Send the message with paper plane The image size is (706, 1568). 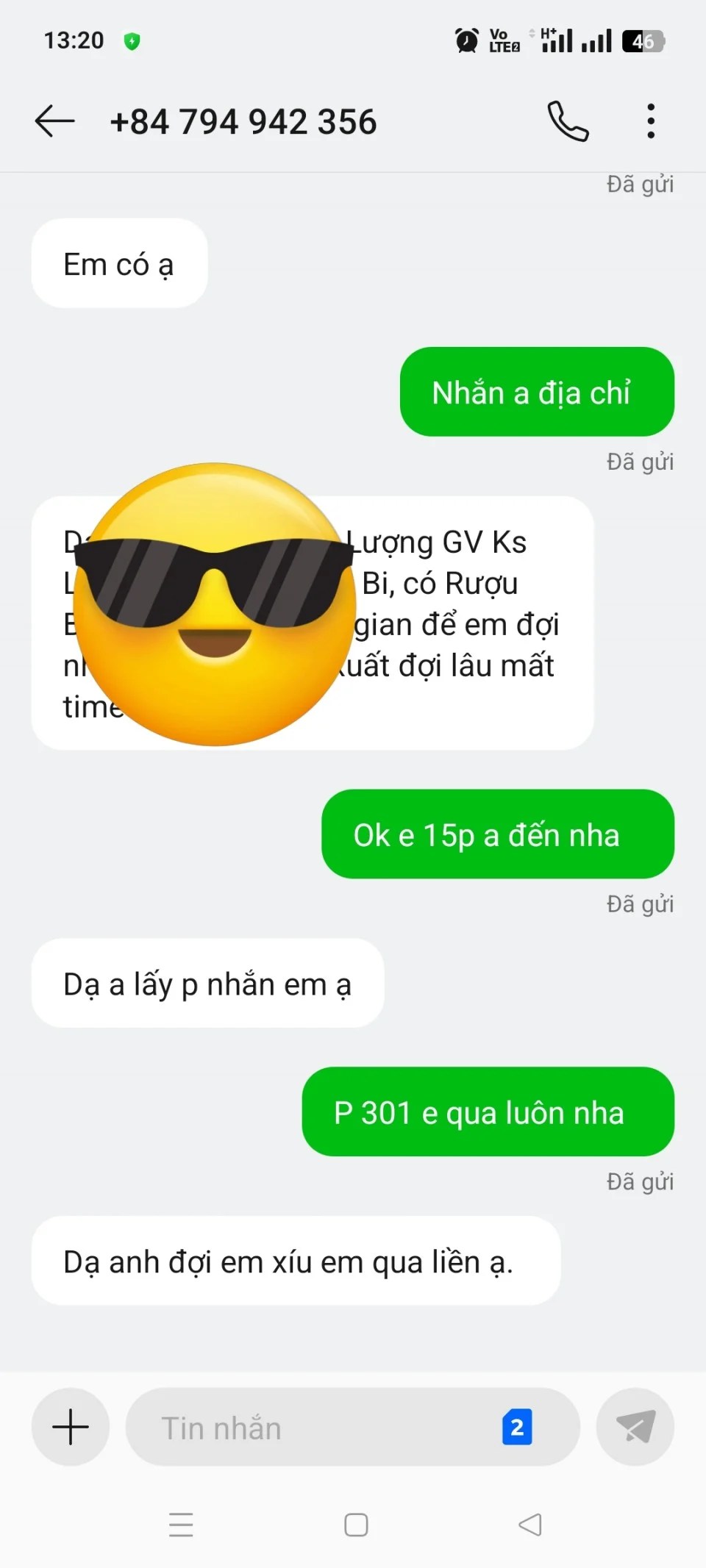click(x=635, y=1427)
